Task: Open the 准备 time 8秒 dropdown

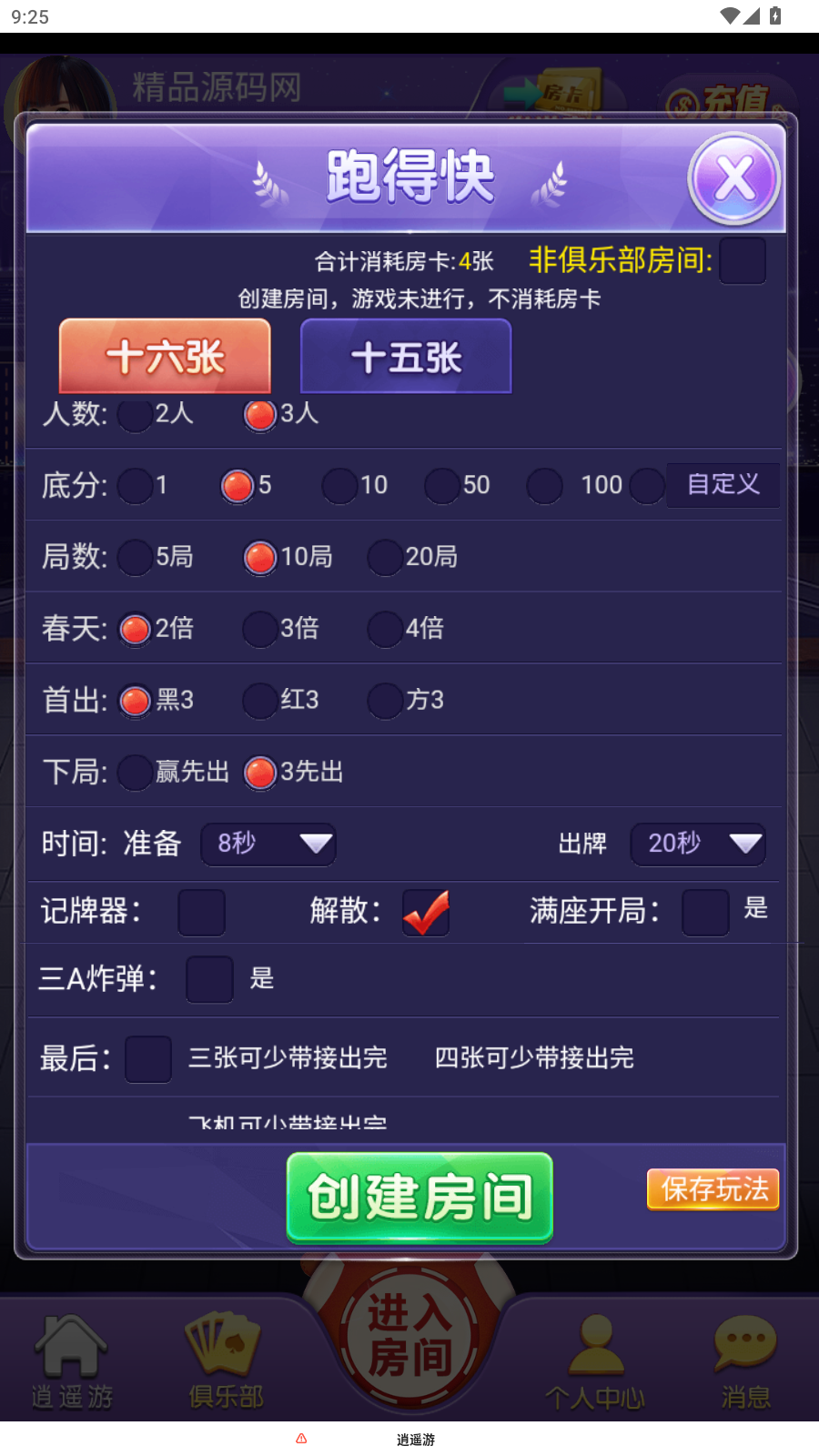Action: pyautogui.click(x=268, y=844)
